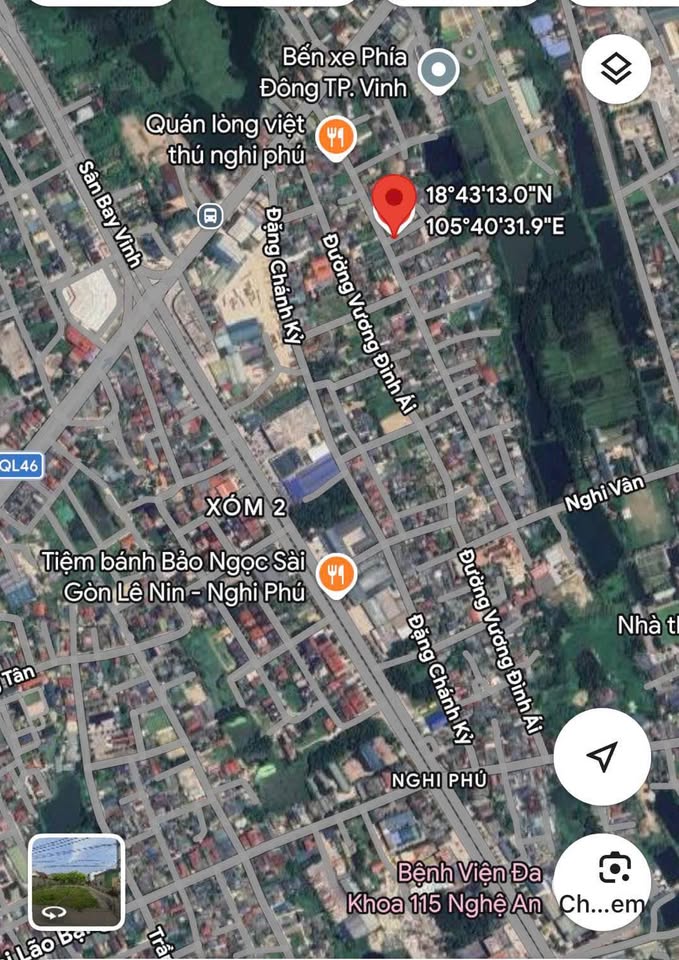Screen dimensions: 679x960
Task: Select Bến xe Phía Đông TP. Vinh marker
Action: [x=438, y=69]
